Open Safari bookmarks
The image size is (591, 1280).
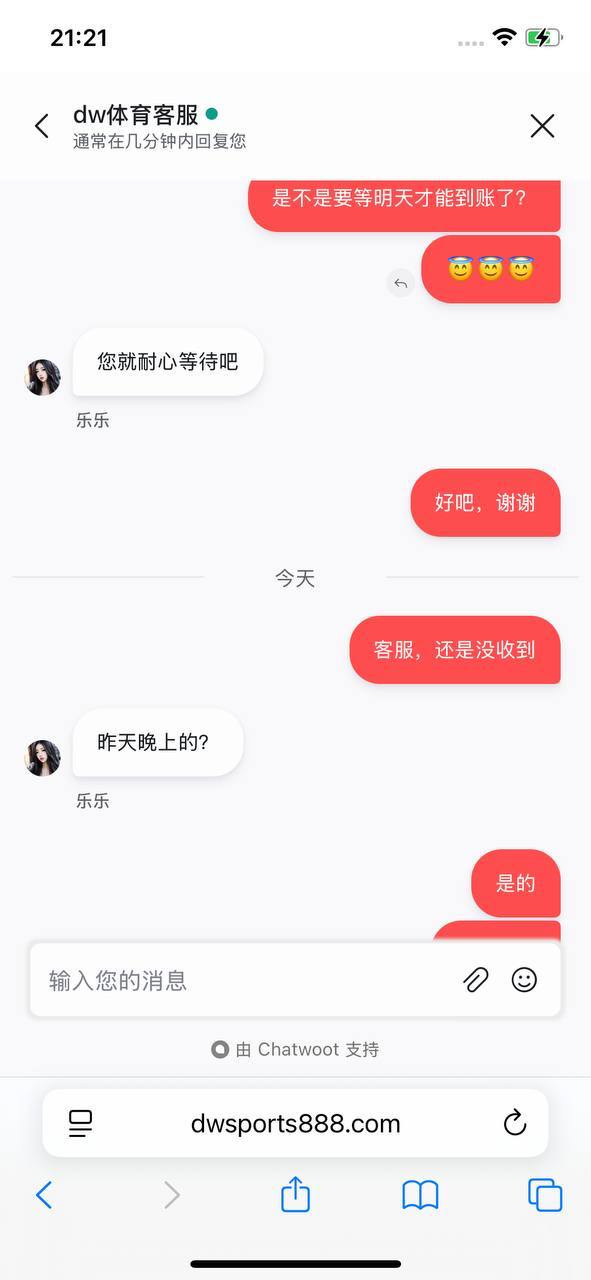click(x=420, y=1195)
